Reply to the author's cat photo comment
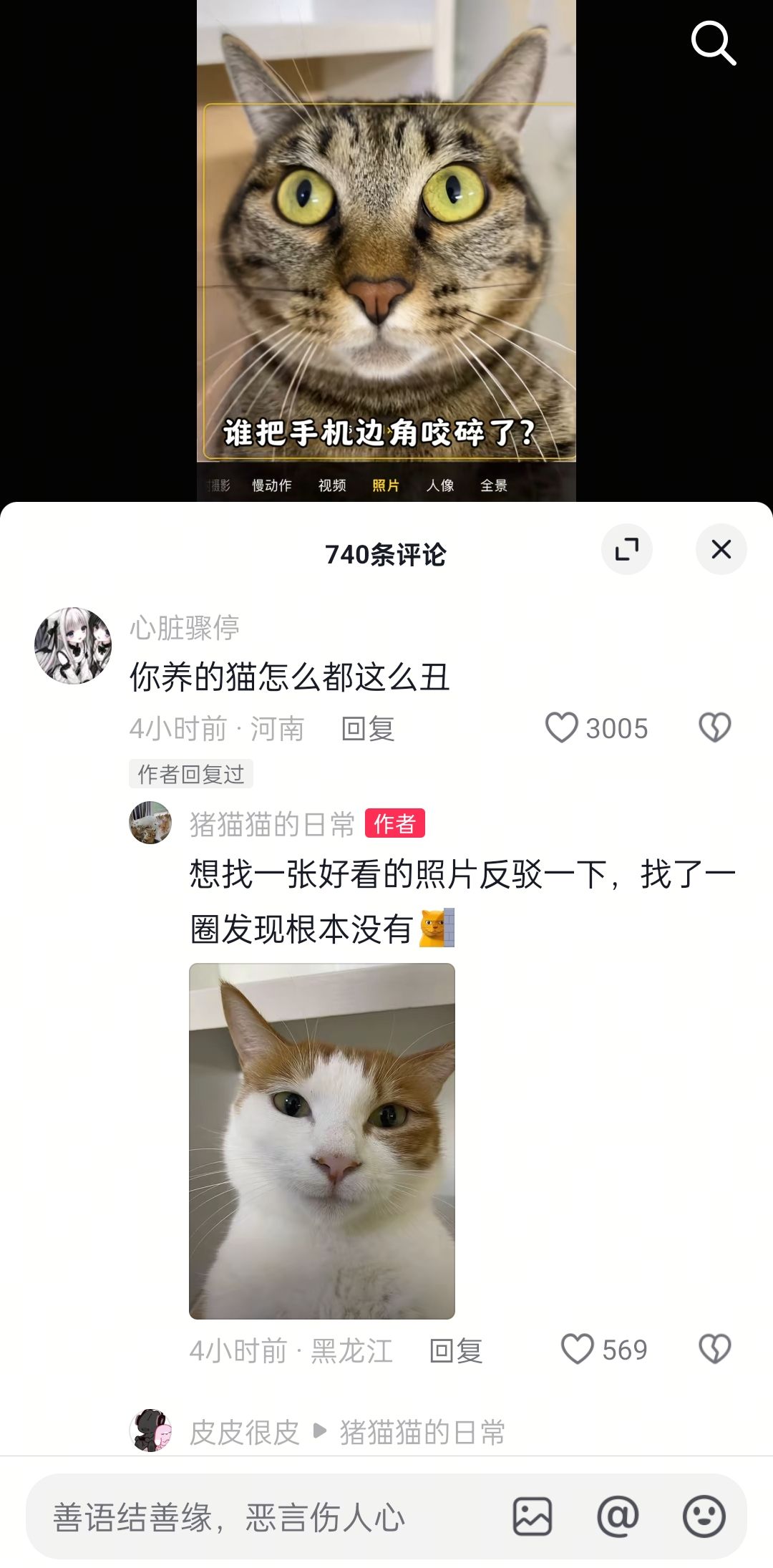 click(458, 1350)
